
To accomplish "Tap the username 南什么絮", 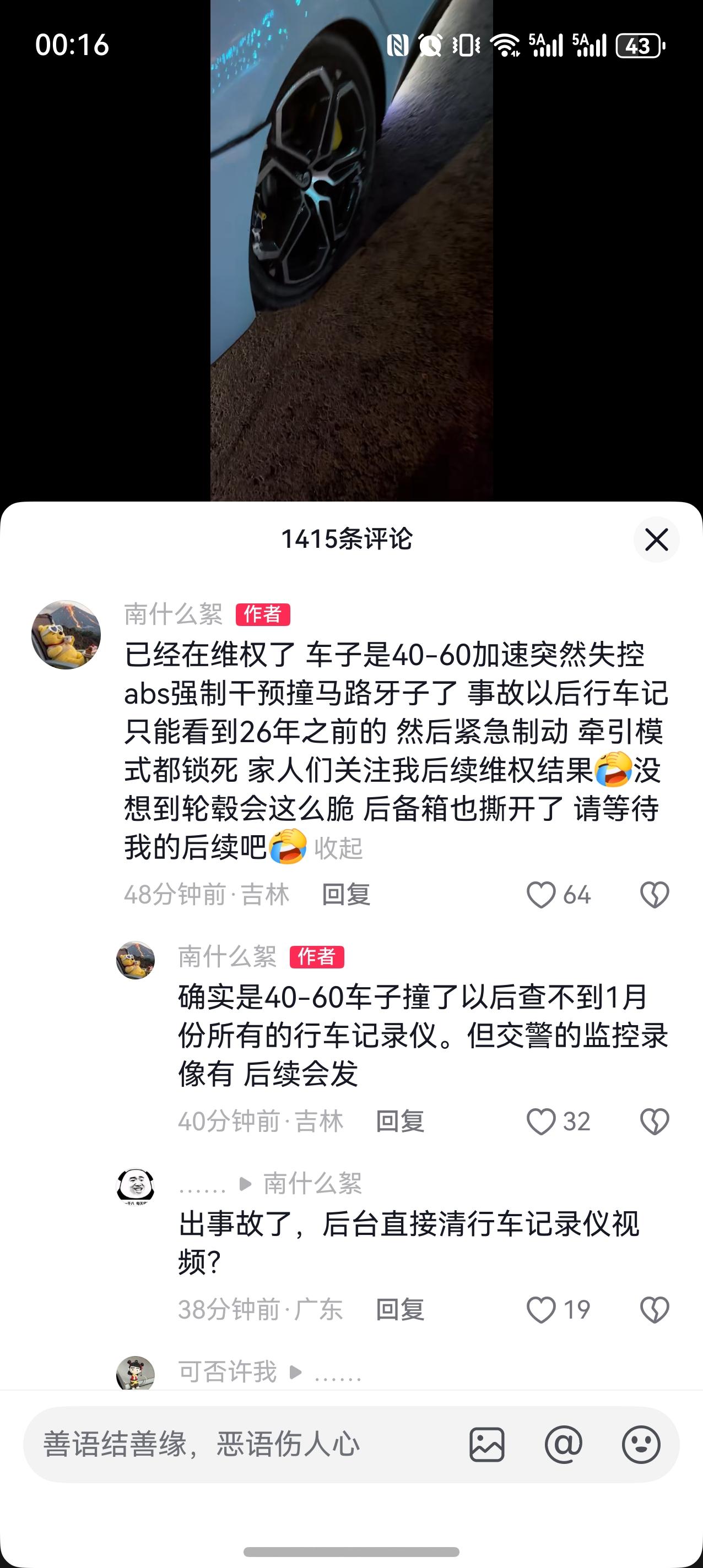I will tap(174, 615).
